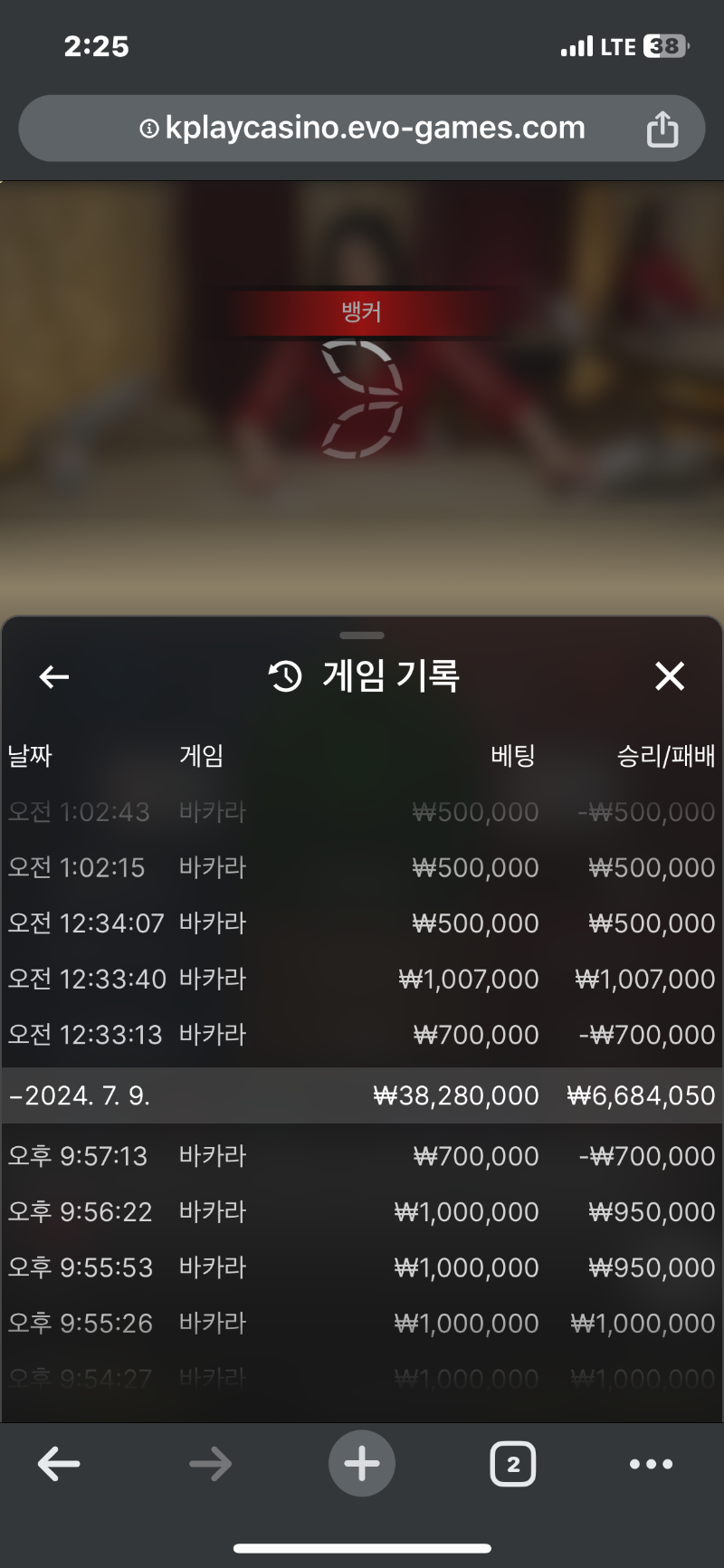Tap the kplaycasino.evo-games.com address bar
Viewport: 724px width, 1568px height.
point(362,129)
